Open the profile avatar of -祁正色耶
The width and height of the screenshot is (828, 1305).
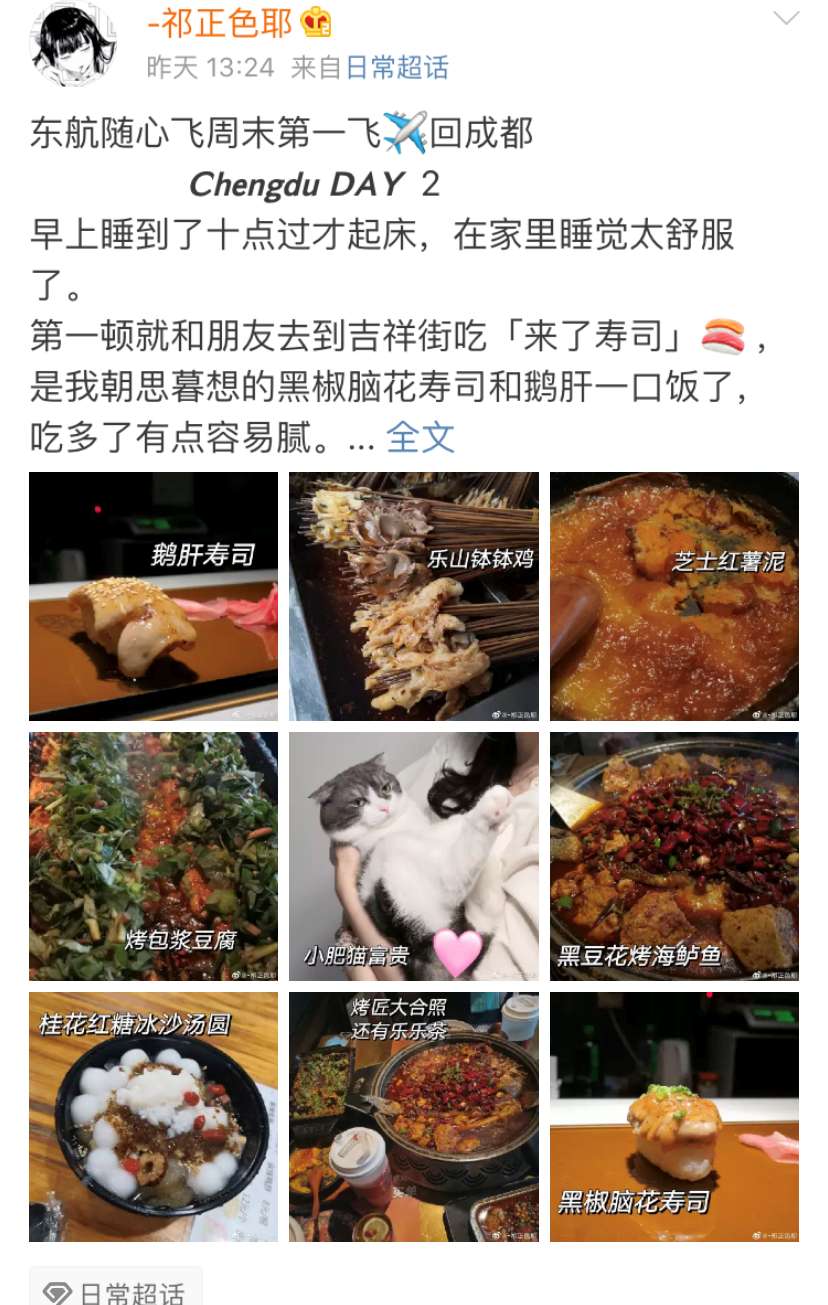tap(73, 46)
